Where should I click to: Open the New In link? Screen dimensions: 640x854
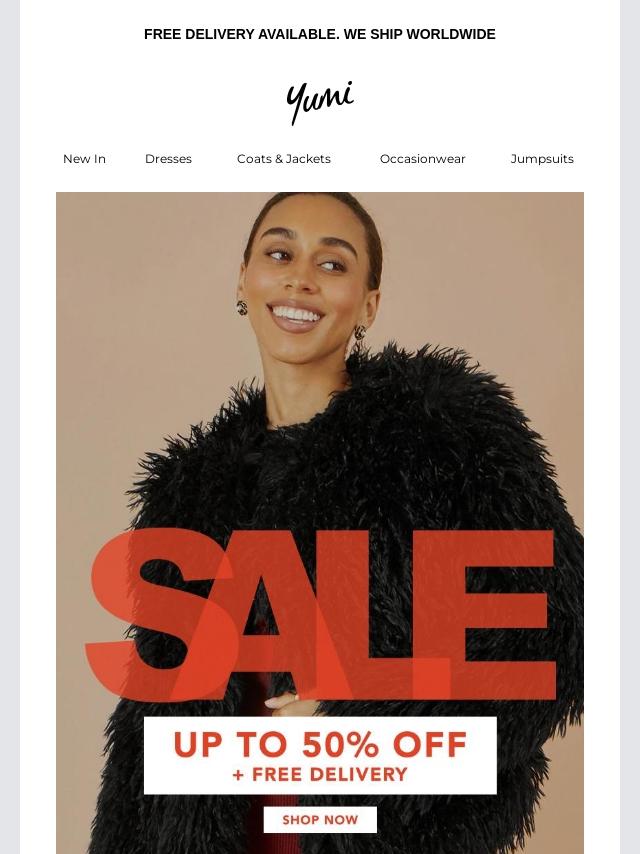[x=84, y=159]
